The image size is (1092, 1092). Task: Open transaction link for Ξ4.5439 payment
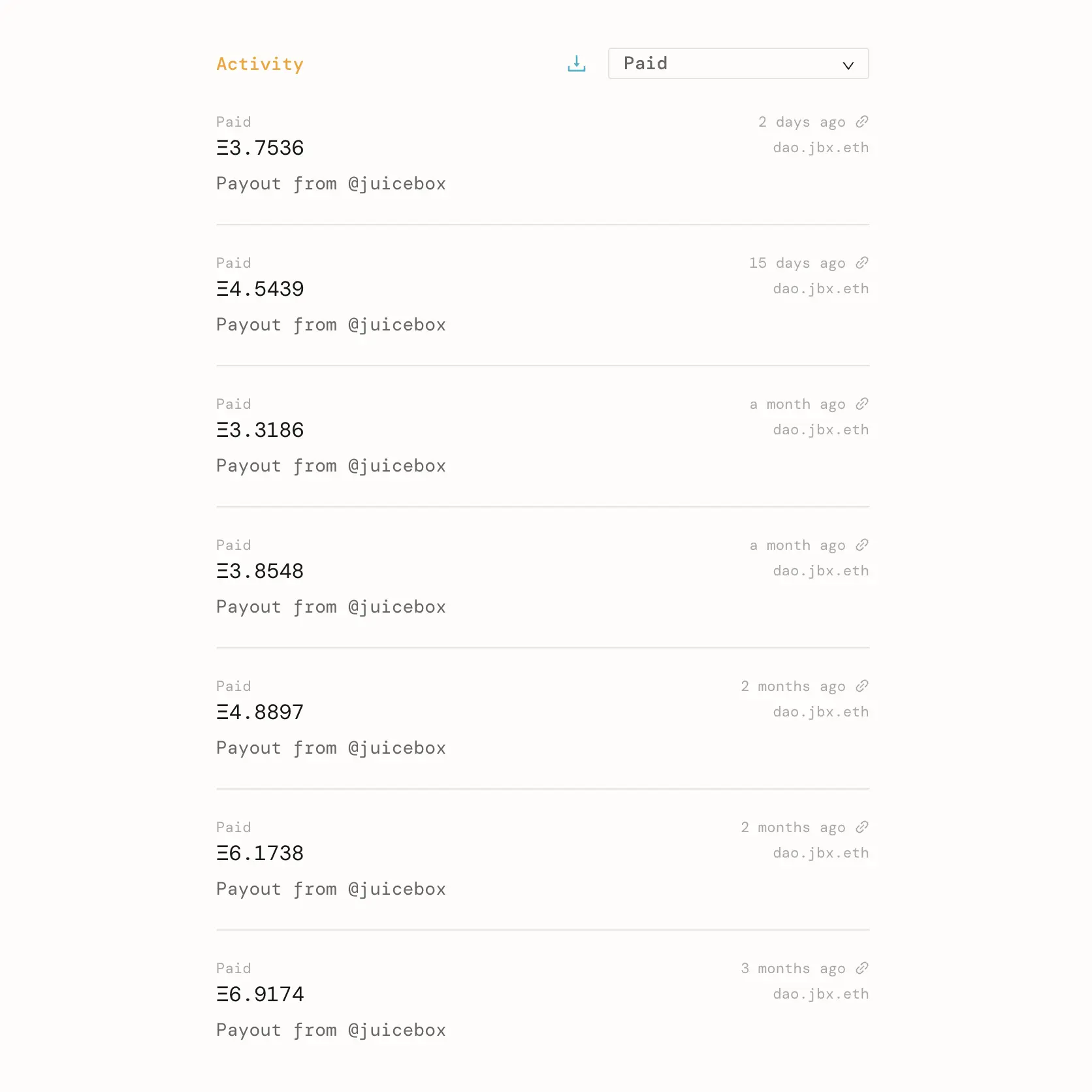(862, 263)
